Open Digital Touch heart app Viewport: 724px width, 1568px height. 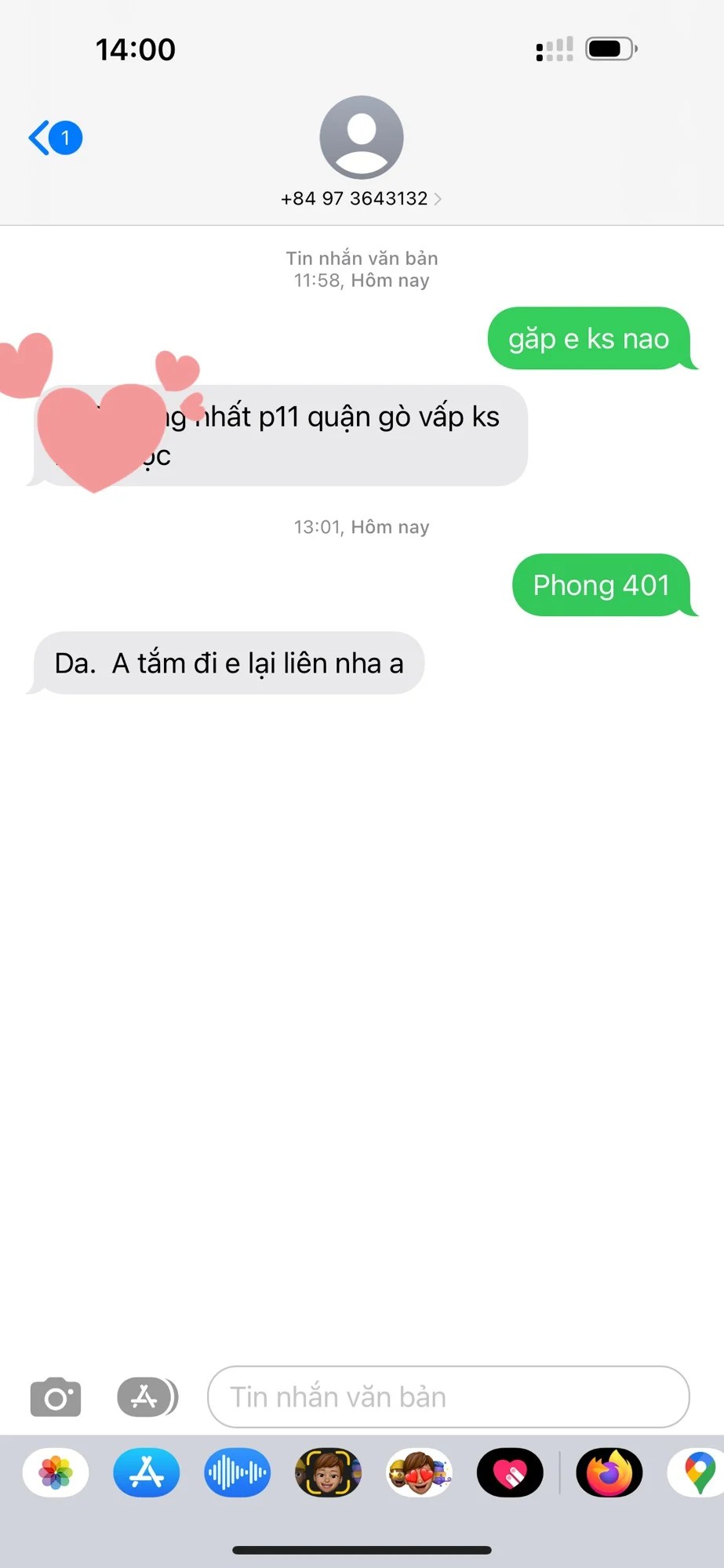click(x=510, y=1472)
